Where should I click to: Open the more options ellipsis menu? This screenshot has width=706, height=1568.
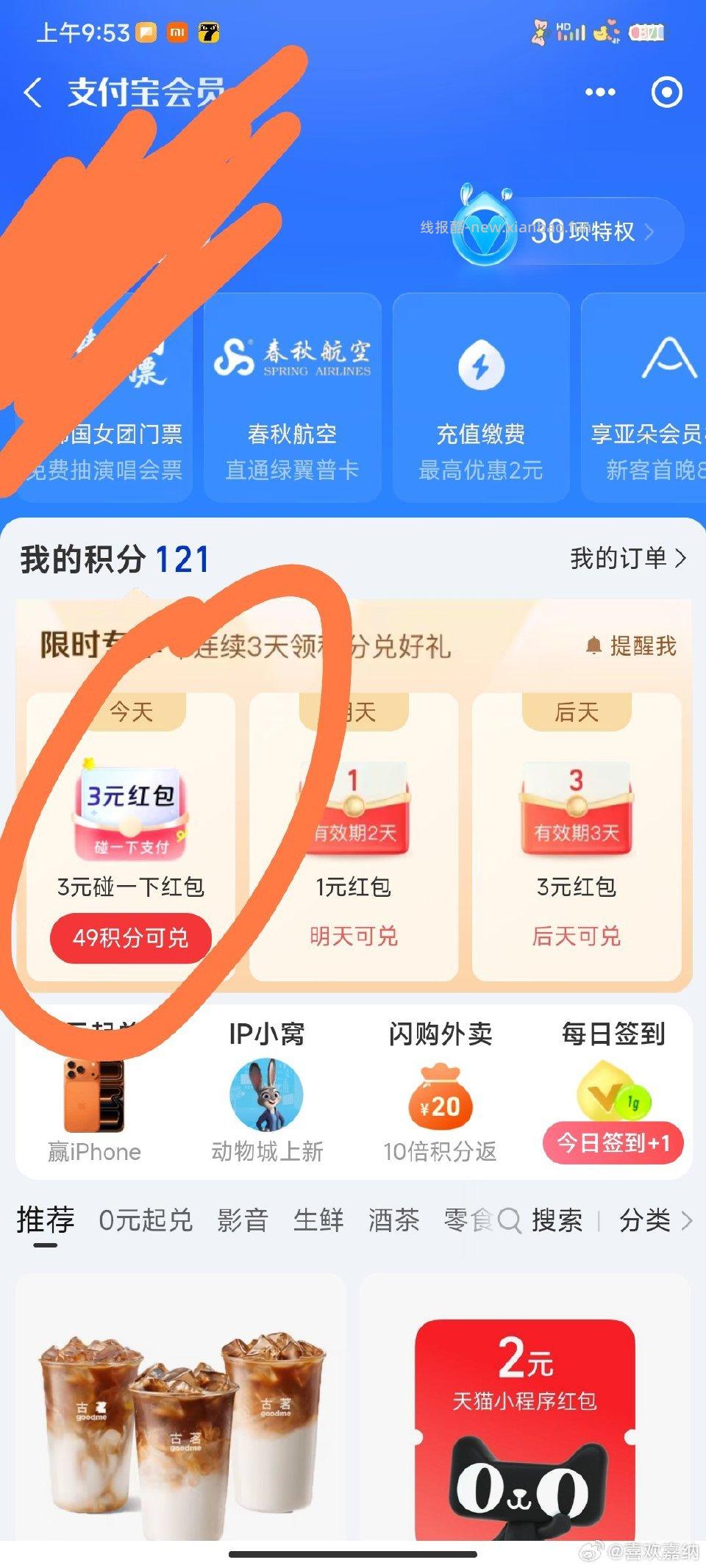click(599, 90)
